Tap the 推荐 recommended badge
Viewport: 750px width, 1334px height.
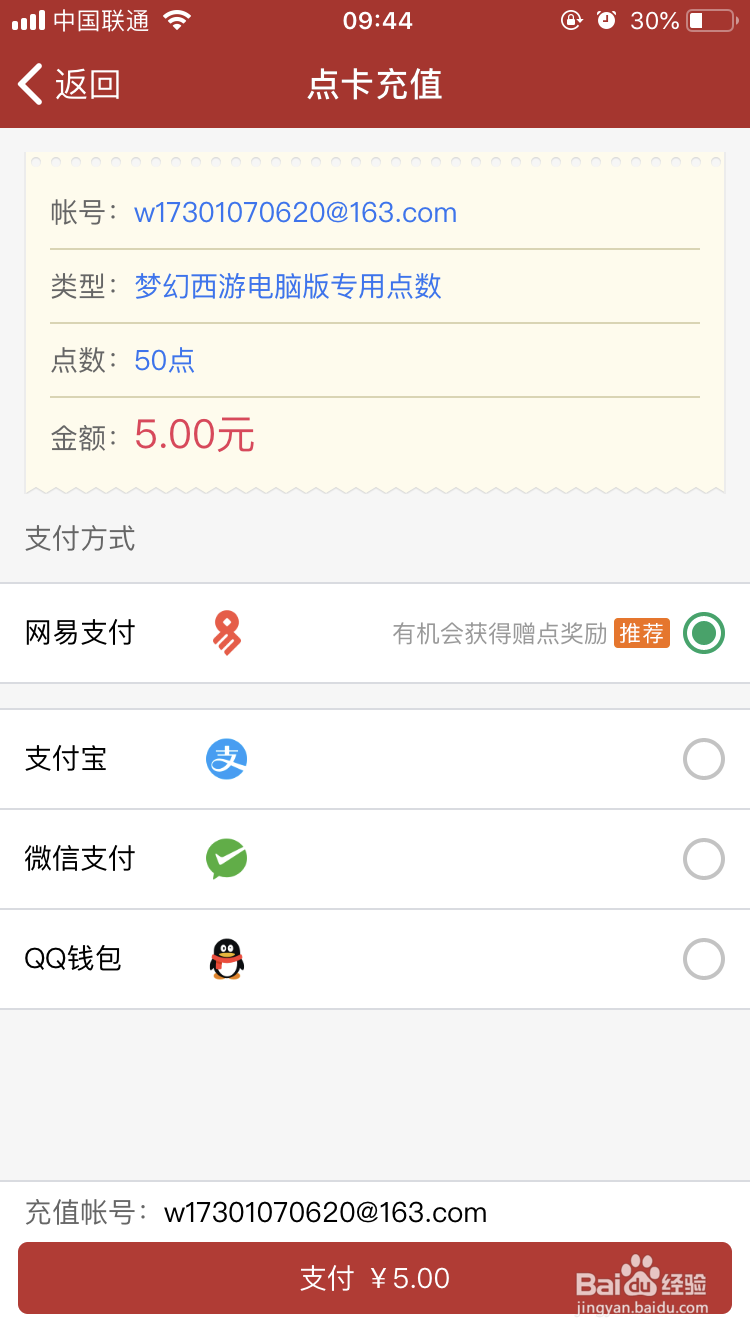point(641,633)
